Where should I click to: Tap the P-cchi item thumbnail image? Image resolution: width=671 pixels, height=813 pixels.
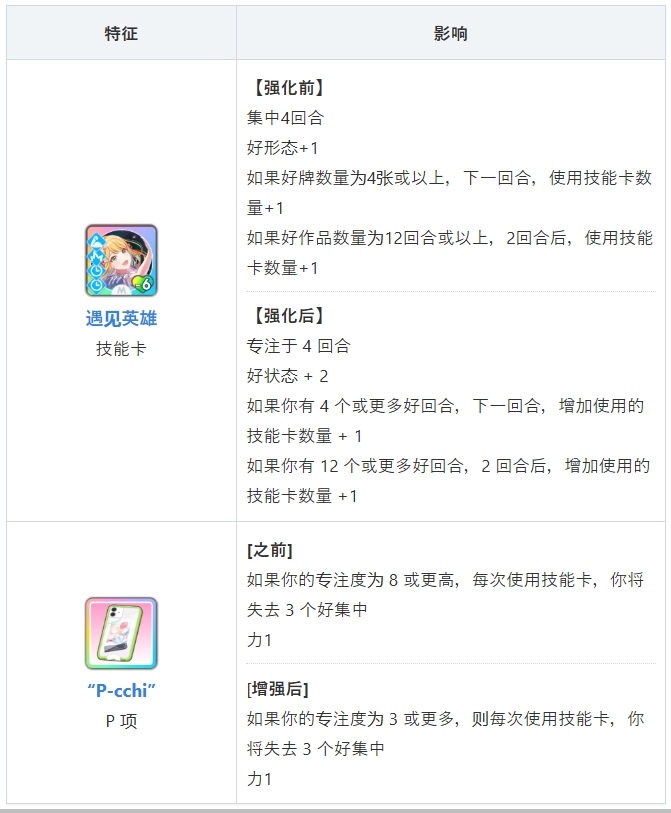[x=121, y=633]
